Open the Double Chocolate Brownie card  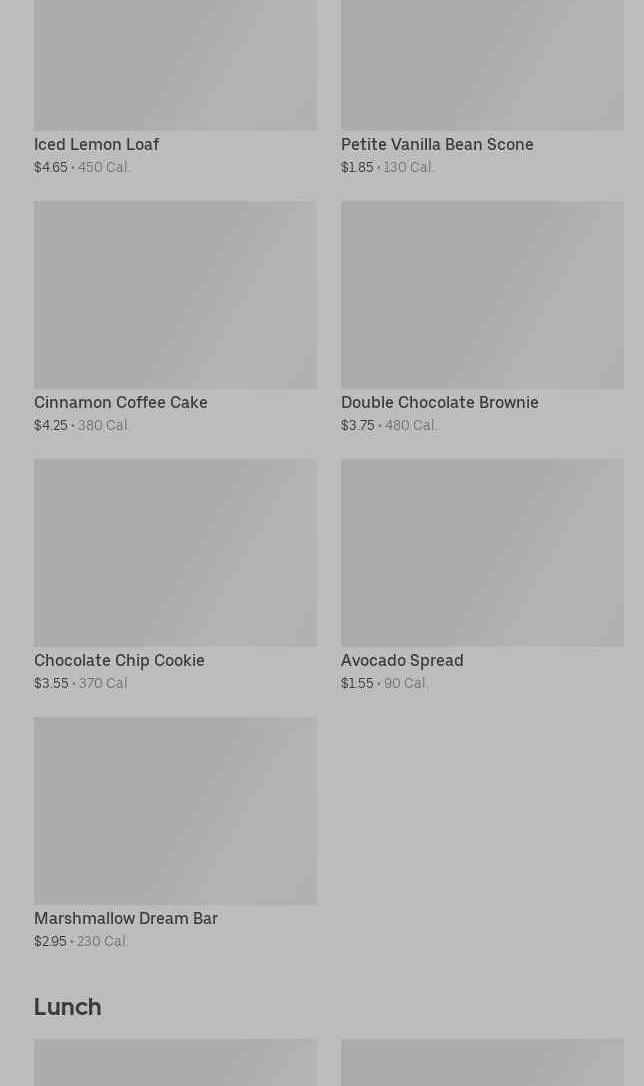482,317
